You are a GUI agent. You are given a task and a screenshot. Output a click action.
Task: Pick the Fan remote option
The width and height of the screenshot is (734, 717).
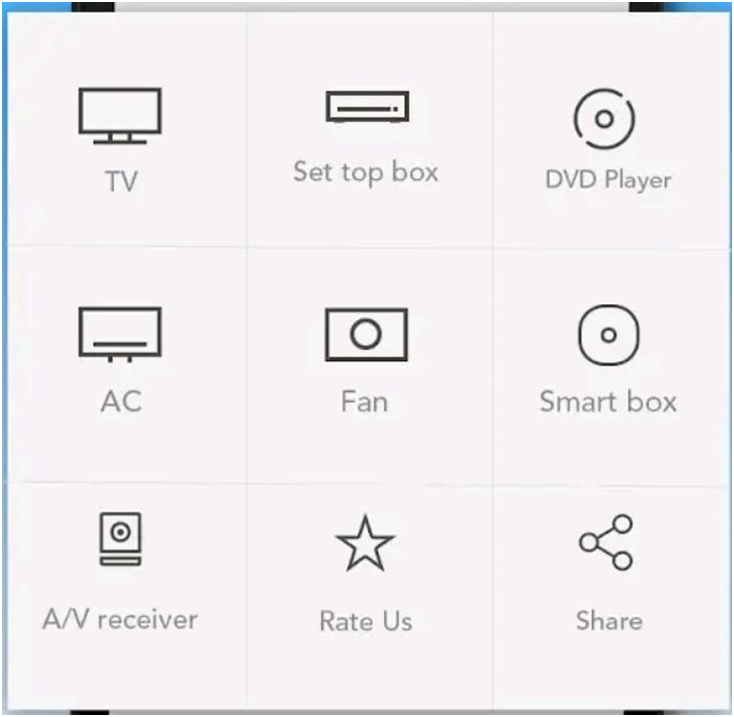tap(365, 355)
